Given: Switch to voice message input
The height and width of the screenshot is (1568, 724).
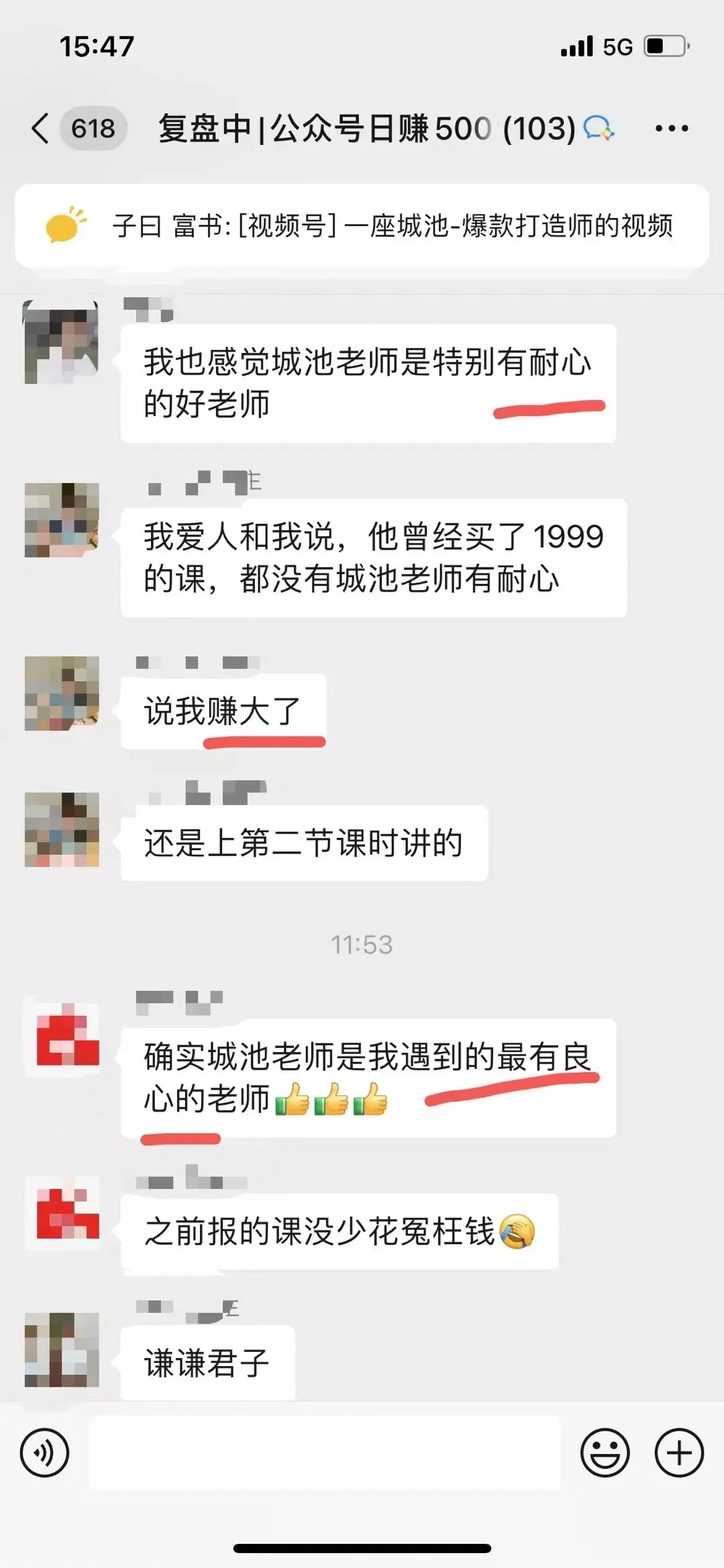Looking at the screenshot, I should pyautogui.click(x=44, y=1453).
